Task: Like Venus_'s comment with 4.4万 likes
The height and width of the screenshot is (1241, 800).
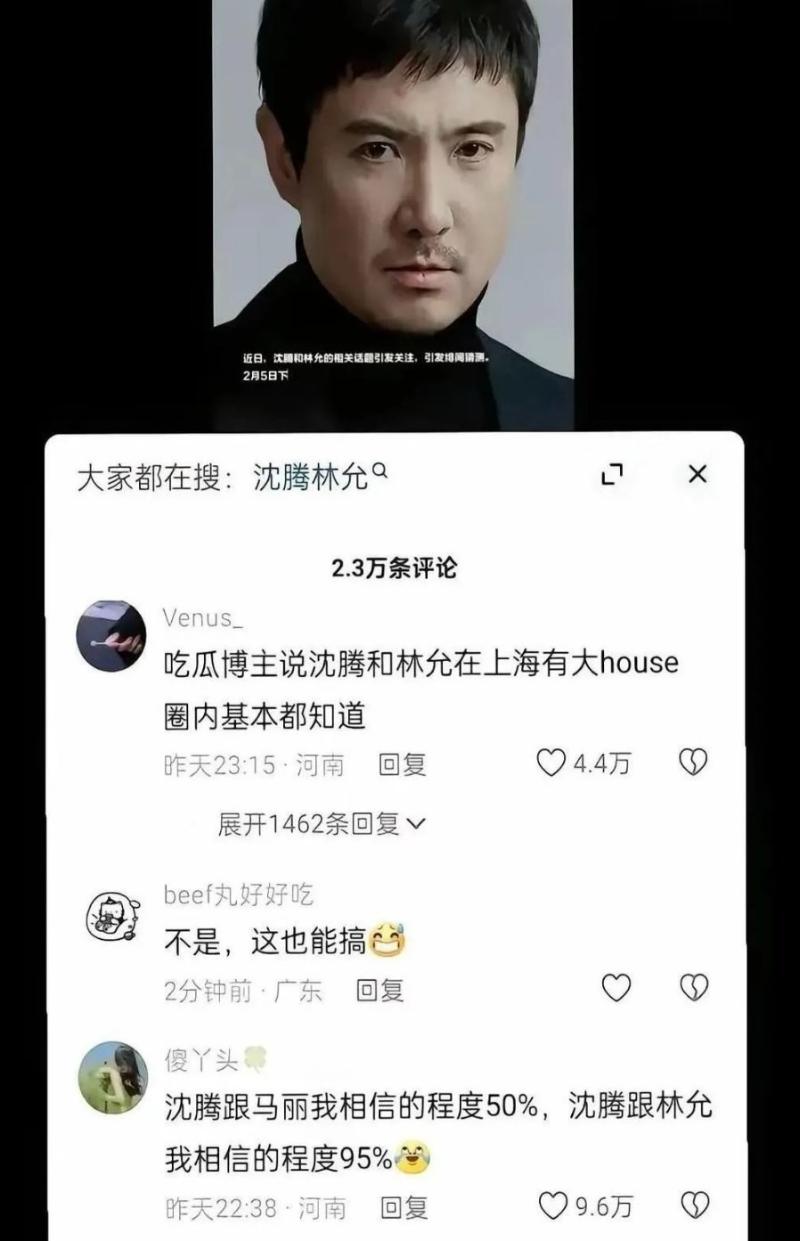Action: tap(551, 764)
